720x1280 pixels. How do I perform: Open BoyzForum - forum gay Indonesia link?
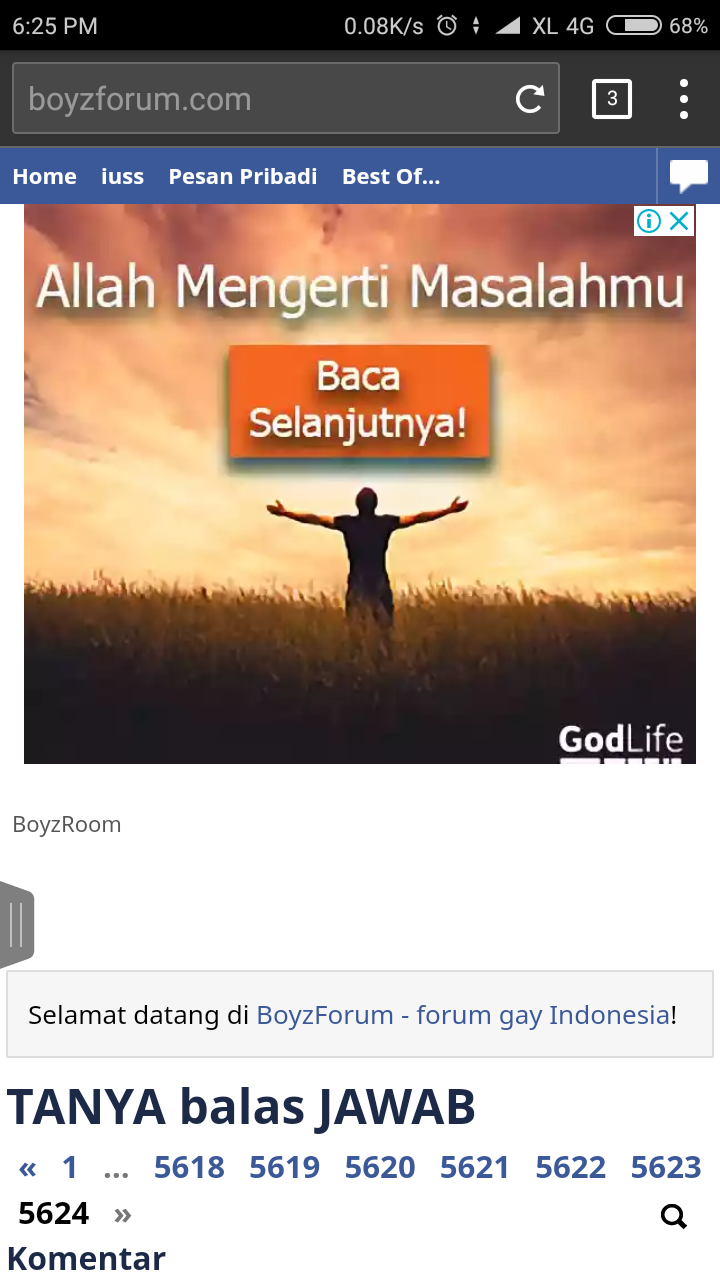(463, 1015)
